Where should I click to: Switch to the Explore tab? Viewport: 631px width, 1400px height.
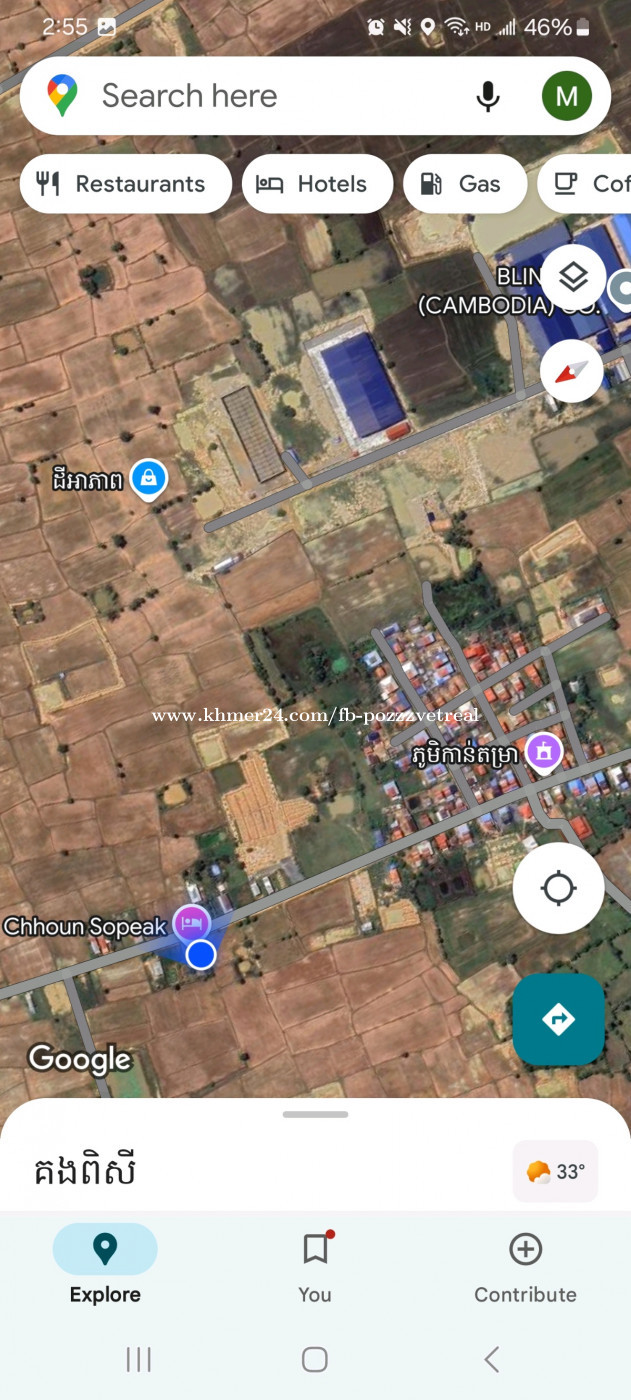pos(105,1266)
